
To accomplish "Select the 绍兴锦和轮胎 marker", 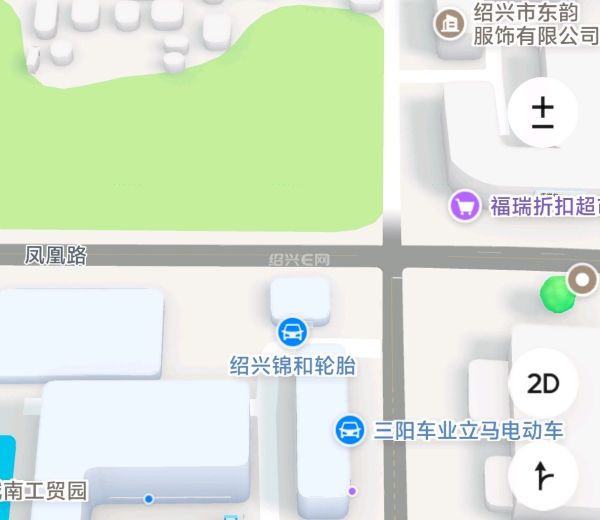I will (x=292, y=332).
